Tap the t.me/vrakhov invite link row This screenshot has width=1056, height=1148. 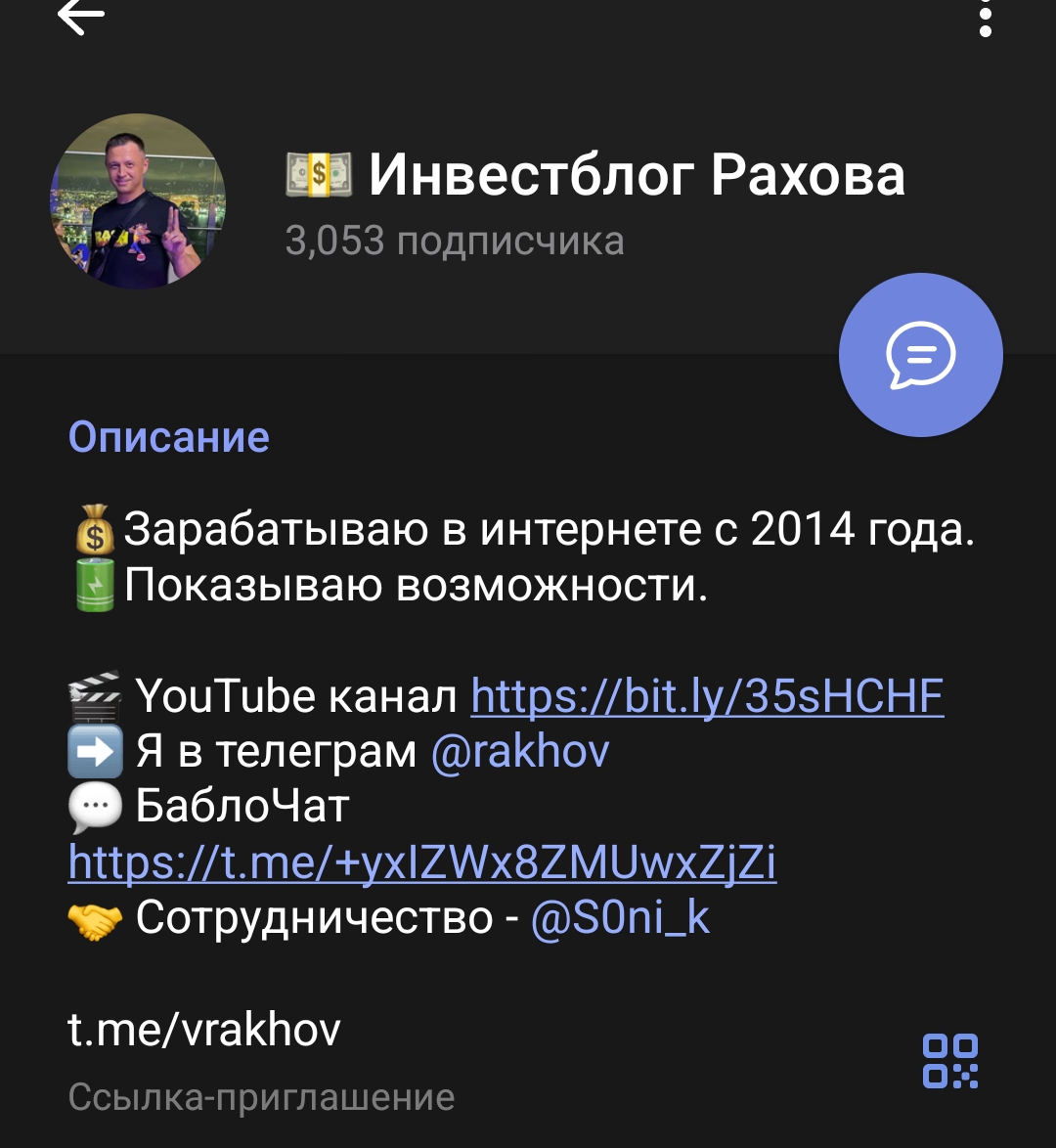click(x=205, y=1030)
